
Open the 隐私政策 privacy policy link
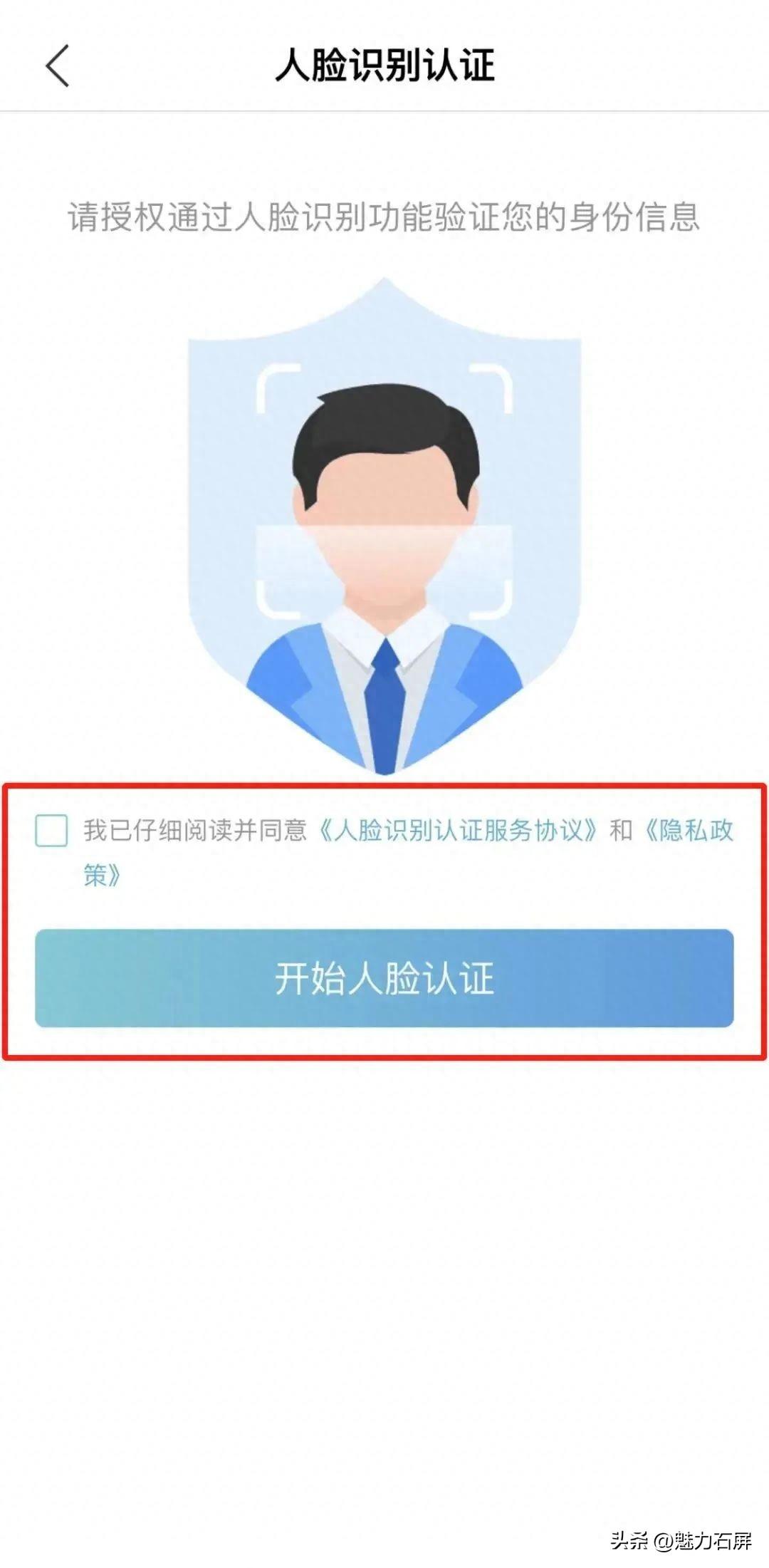(689, 831)
